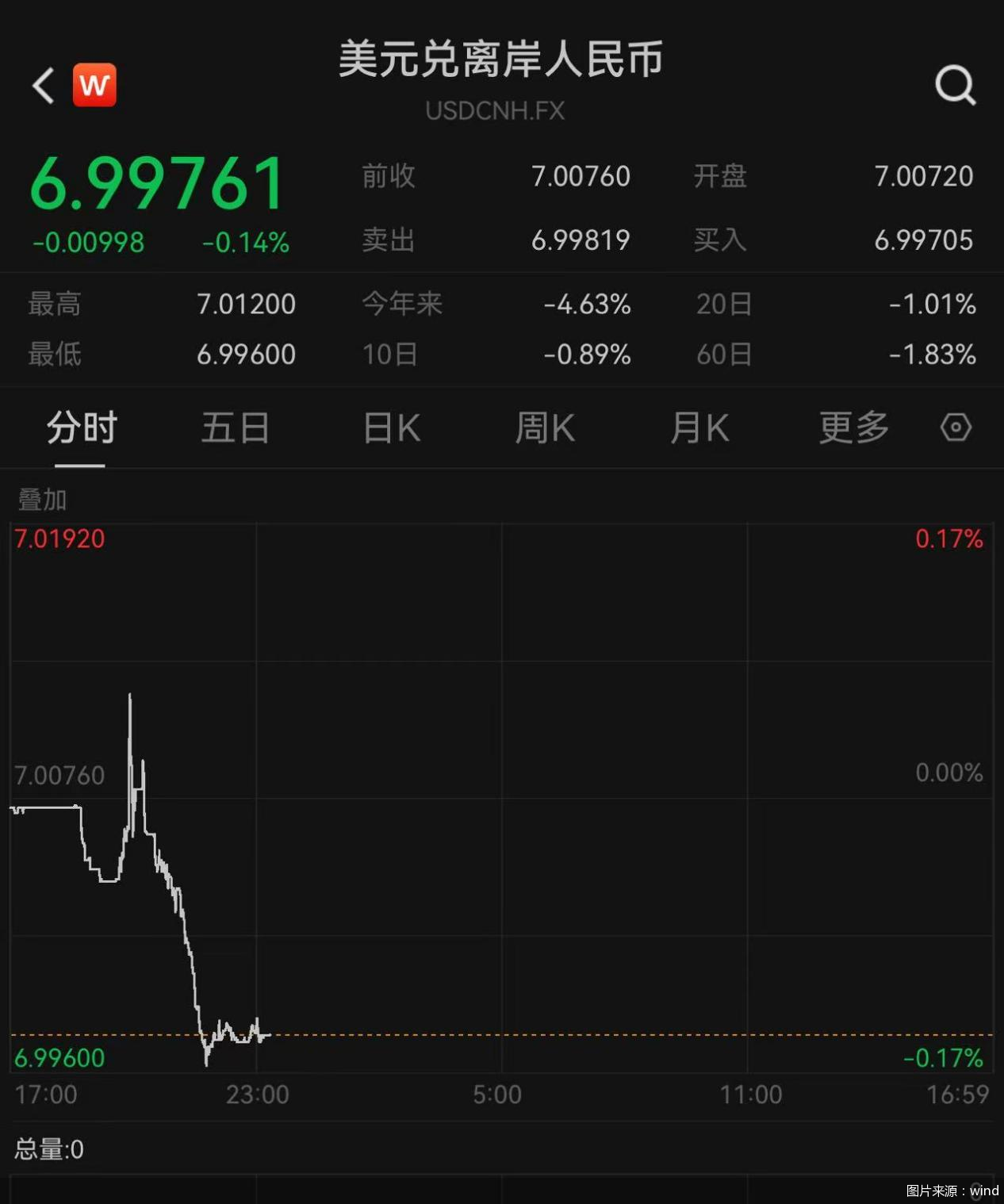The height and width of the screenshot is (1204, 1004).
Task: Tap the red Wind W icon
Action: [x=94, y=85]
